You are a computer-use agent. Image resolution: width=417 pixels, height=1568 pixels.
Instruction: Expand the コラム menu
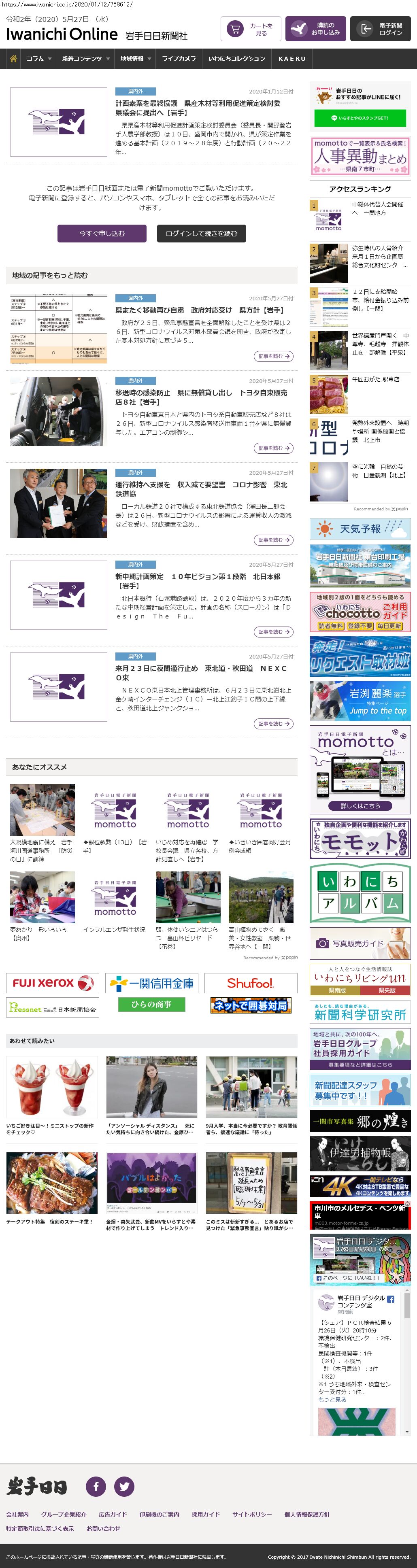(x=39, y=58)
